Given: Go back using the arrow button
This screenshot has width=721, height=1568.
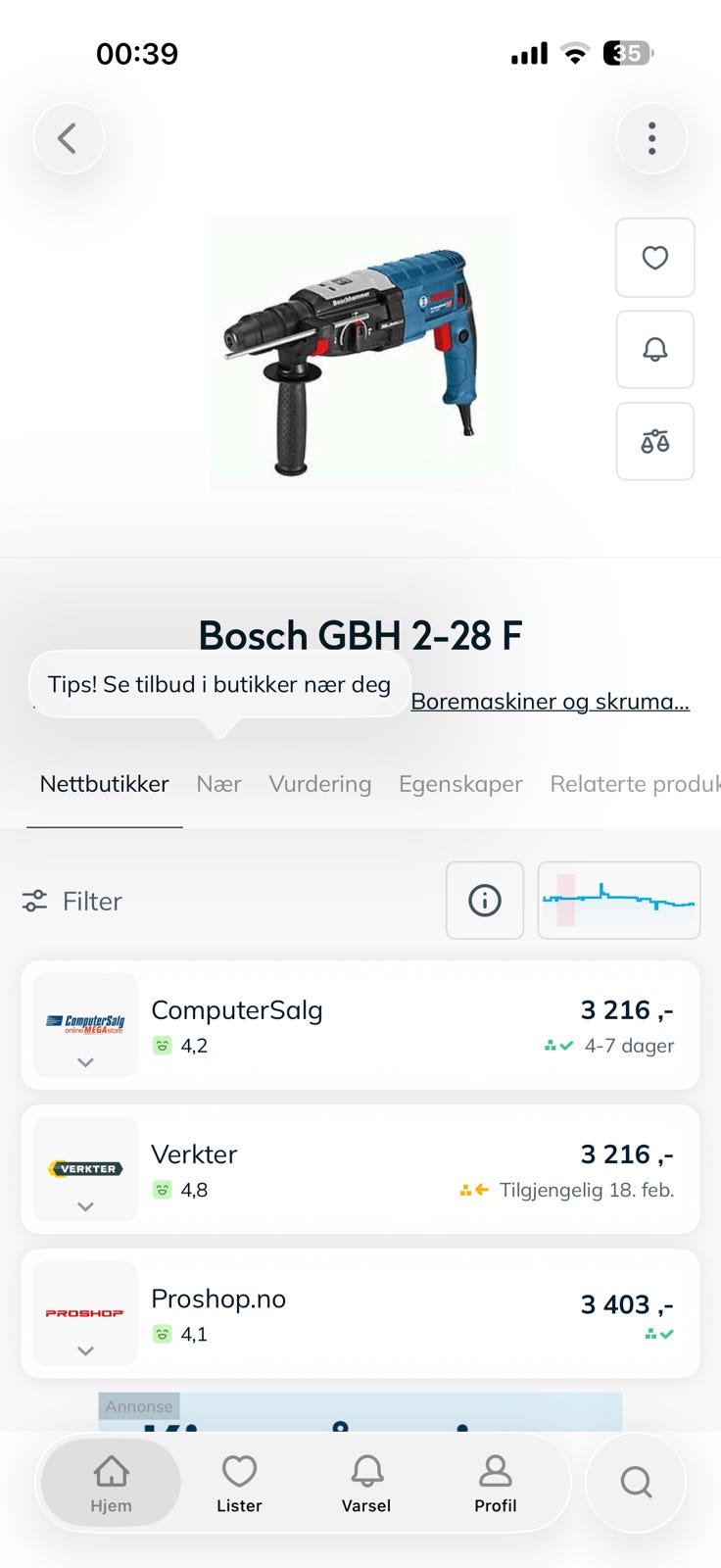Looking at the screenshot, I should [69, 138].
